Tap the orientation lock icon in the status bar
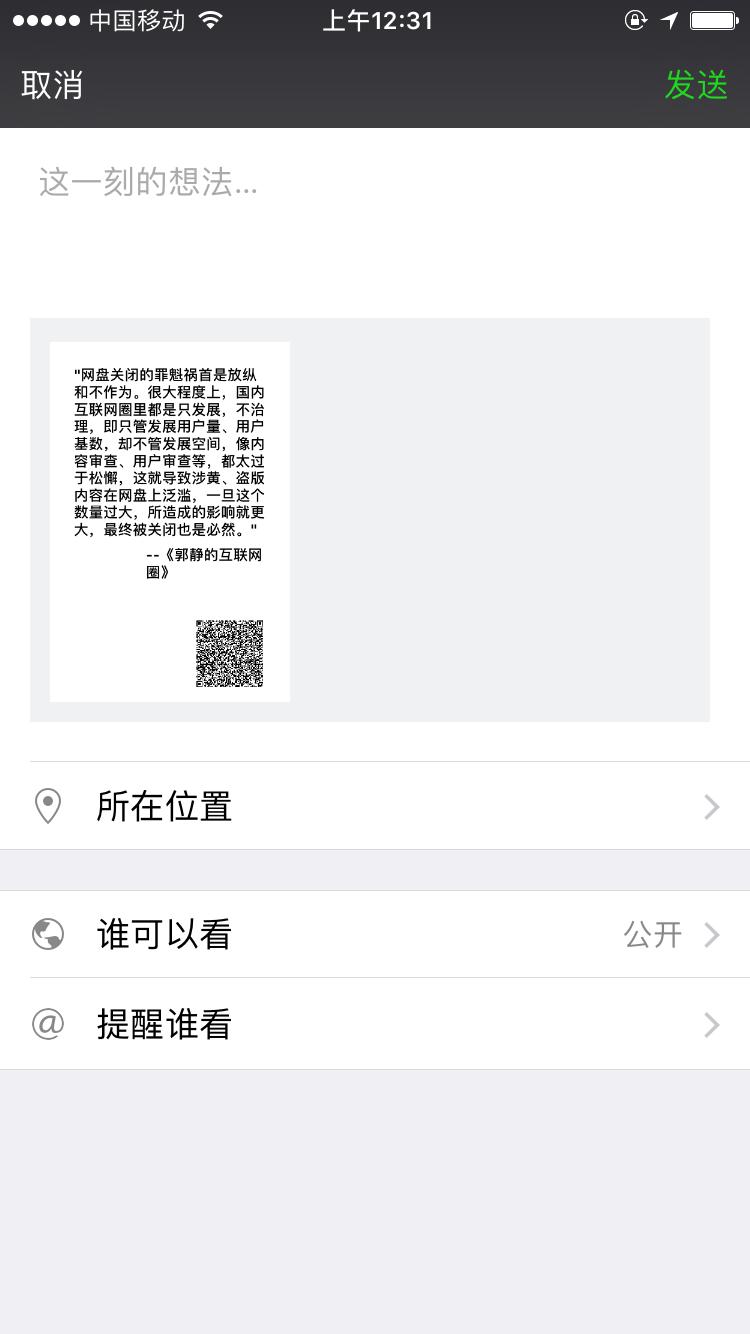 [x=636, y=19]
